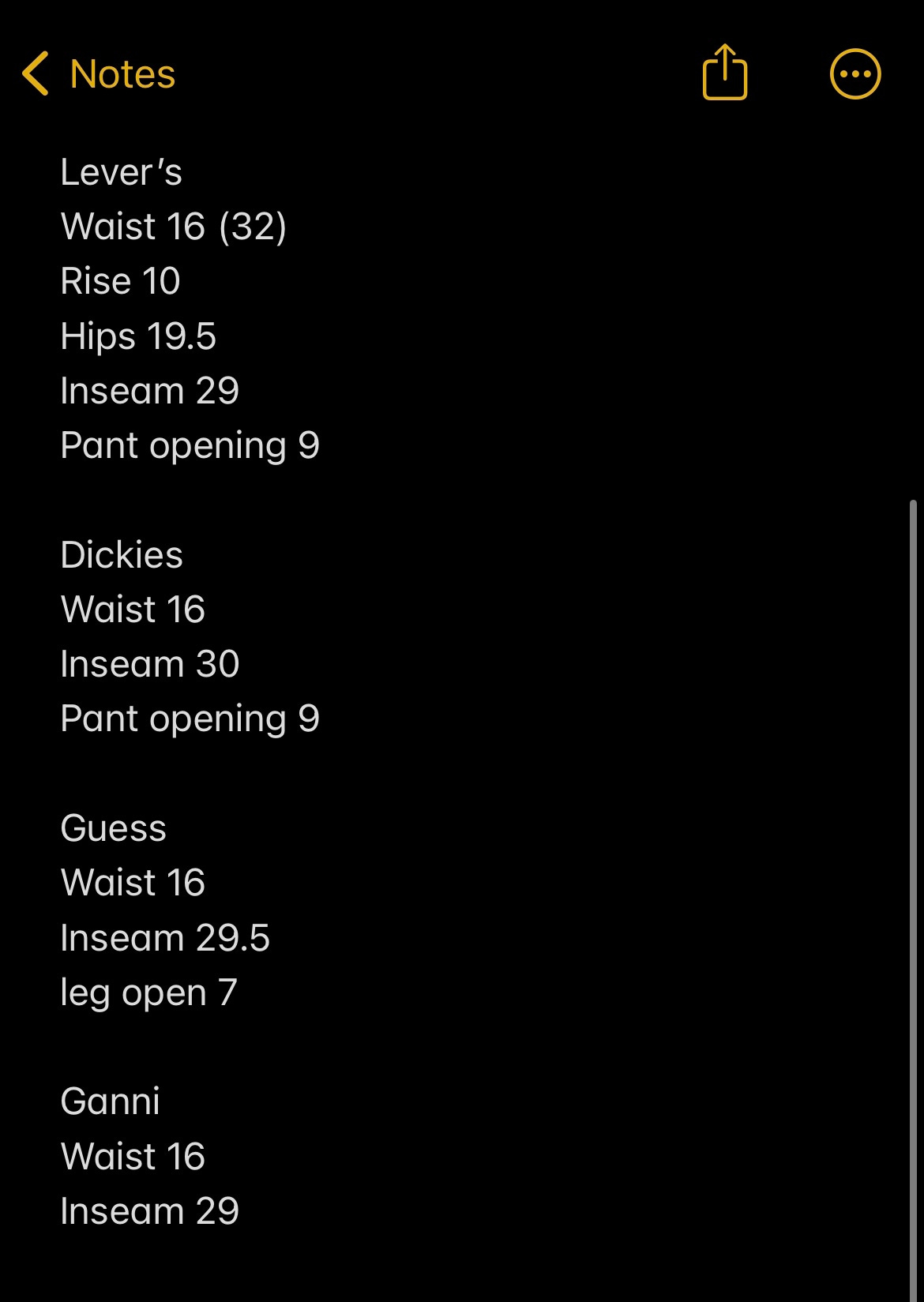The image size is (924, 1302).
Task: Go back to the Notes list
Action: [99, 74]
